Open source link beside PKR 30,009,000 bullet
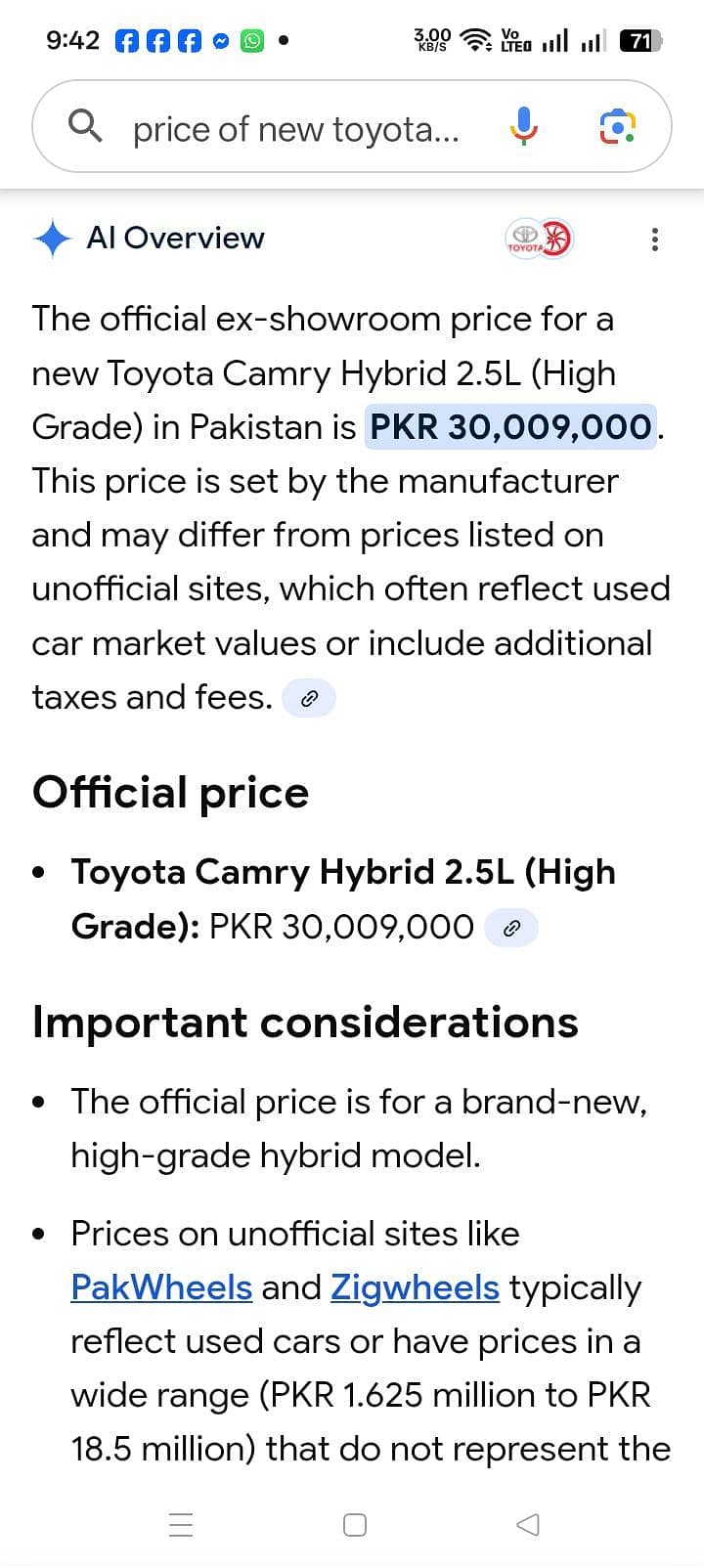The image size is (704, 1568). pyautogui.click(x=510, y=928)
